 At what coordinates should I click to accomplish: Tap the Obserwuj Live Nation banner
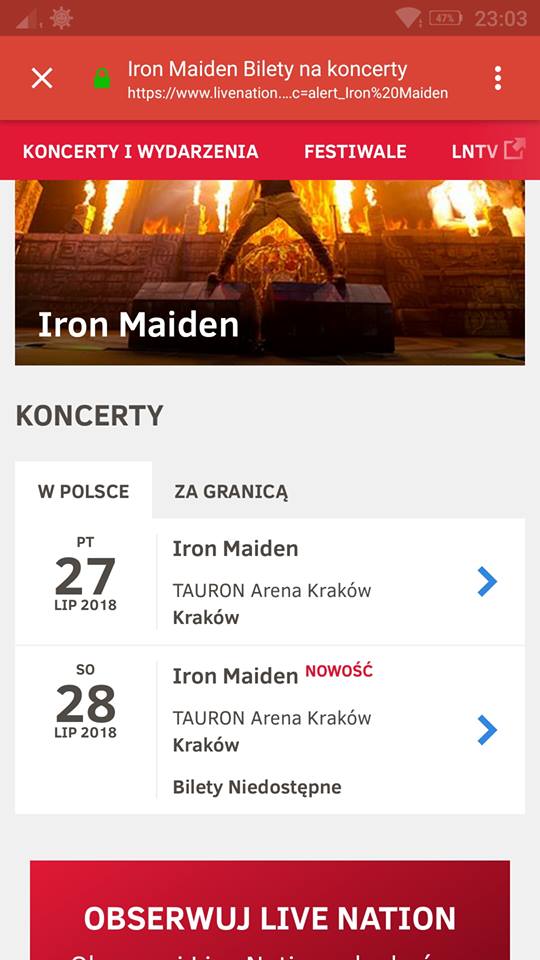270,910
